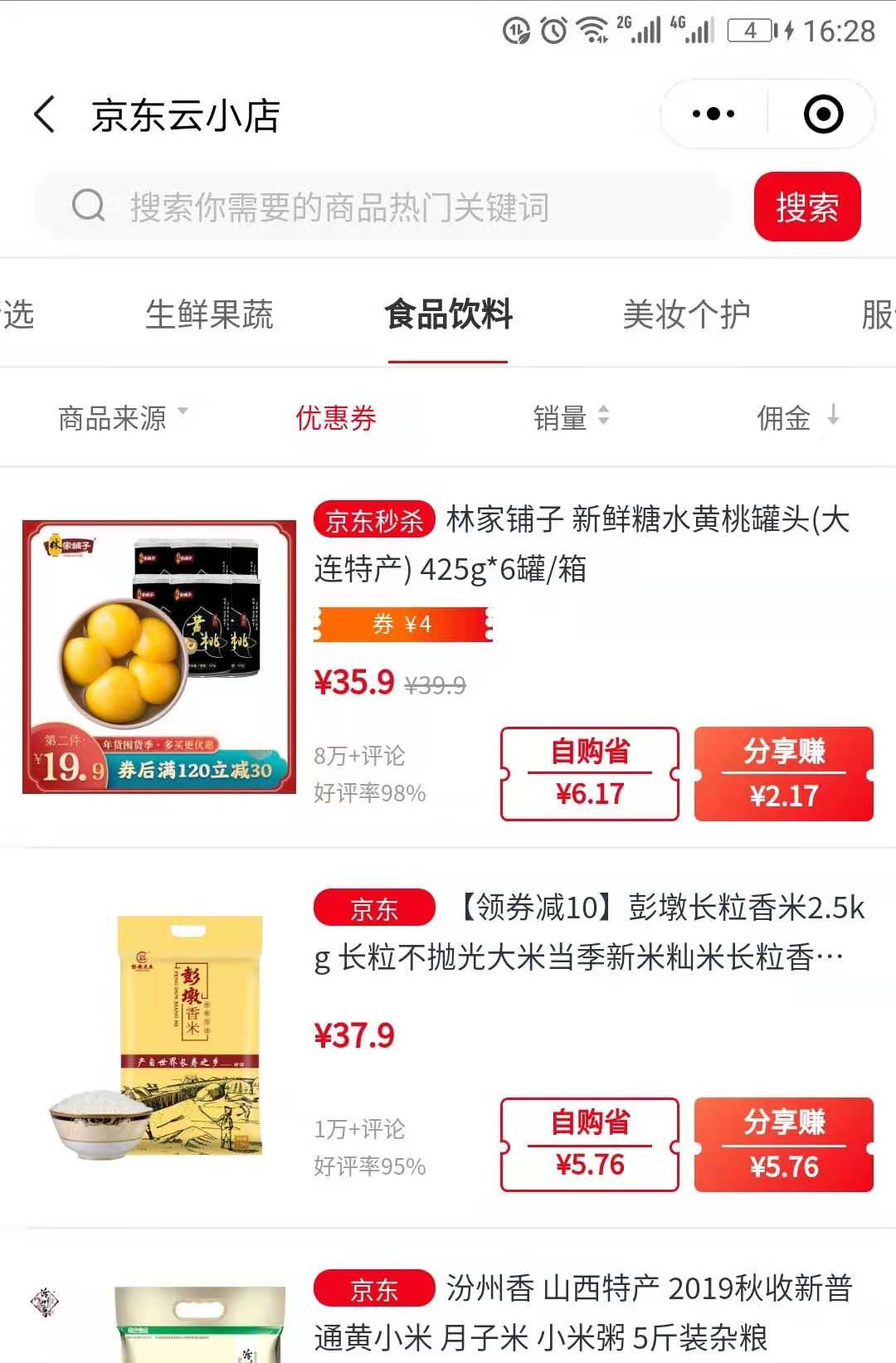This screenshot has width=896, height=1363.
Task: Tap 分享赚 ¥2.17 for 黄桃罐头
Action: click(783, 774)
